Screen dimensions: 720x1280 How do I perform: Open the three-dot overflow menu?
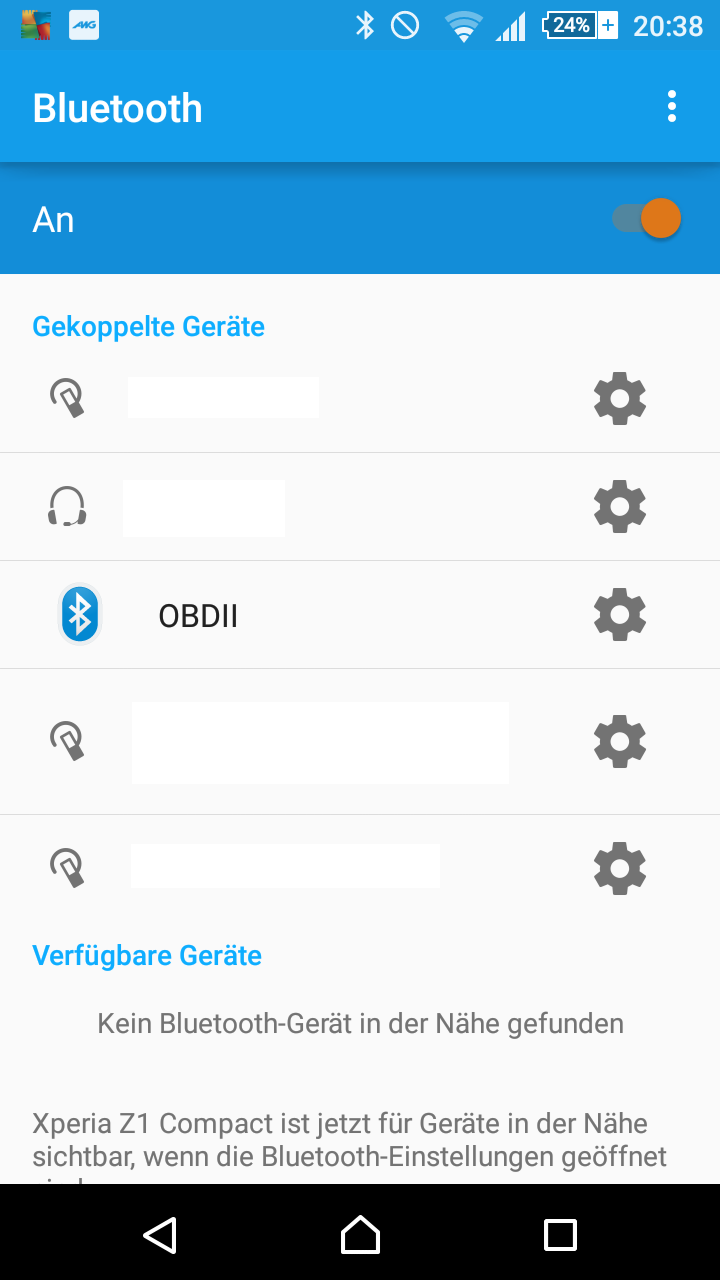[x=672, y=106]
